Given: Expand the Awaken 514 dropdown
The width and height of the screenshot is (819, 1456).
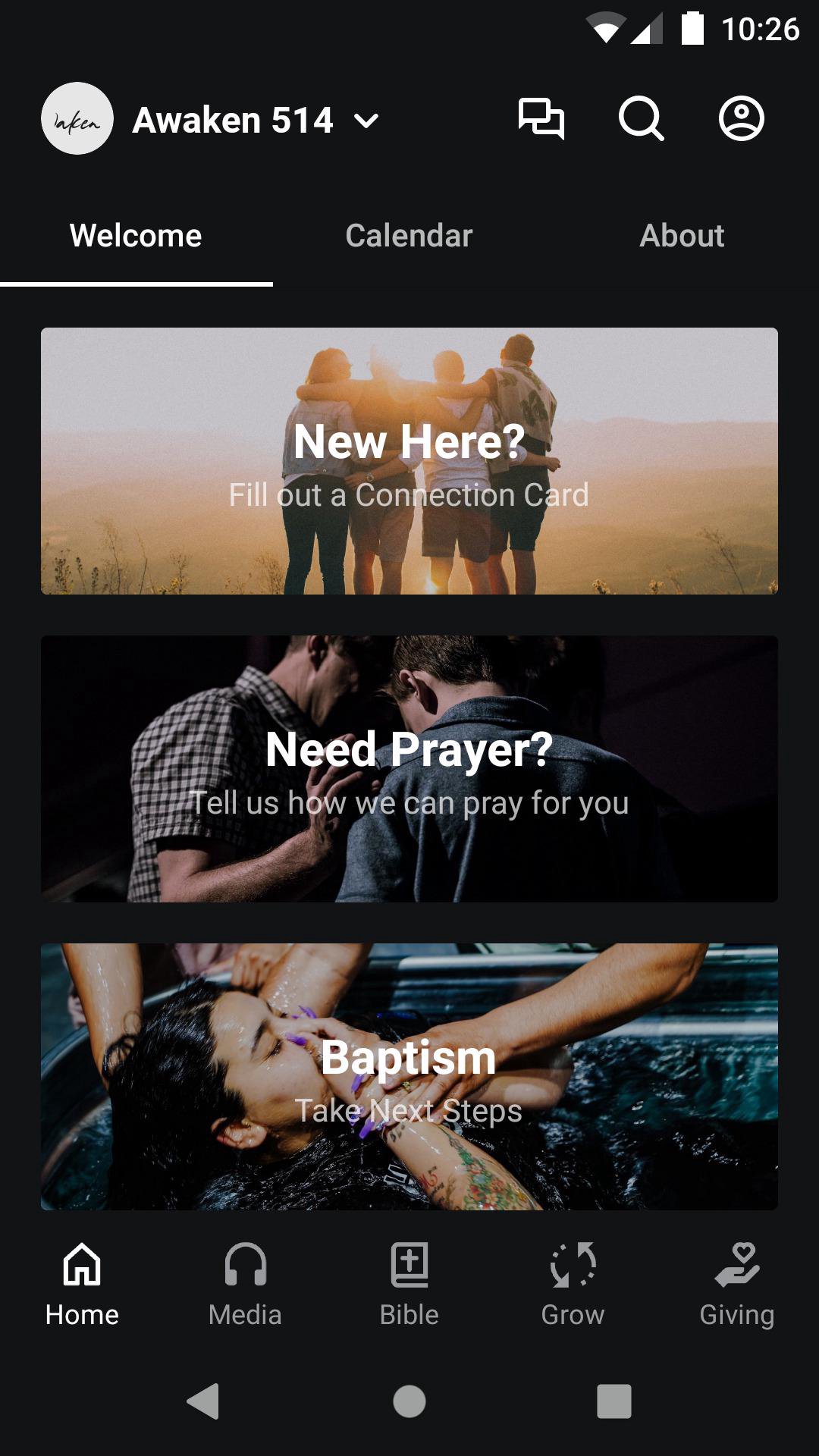Looking at the screenshot, I should coord(366,121).
